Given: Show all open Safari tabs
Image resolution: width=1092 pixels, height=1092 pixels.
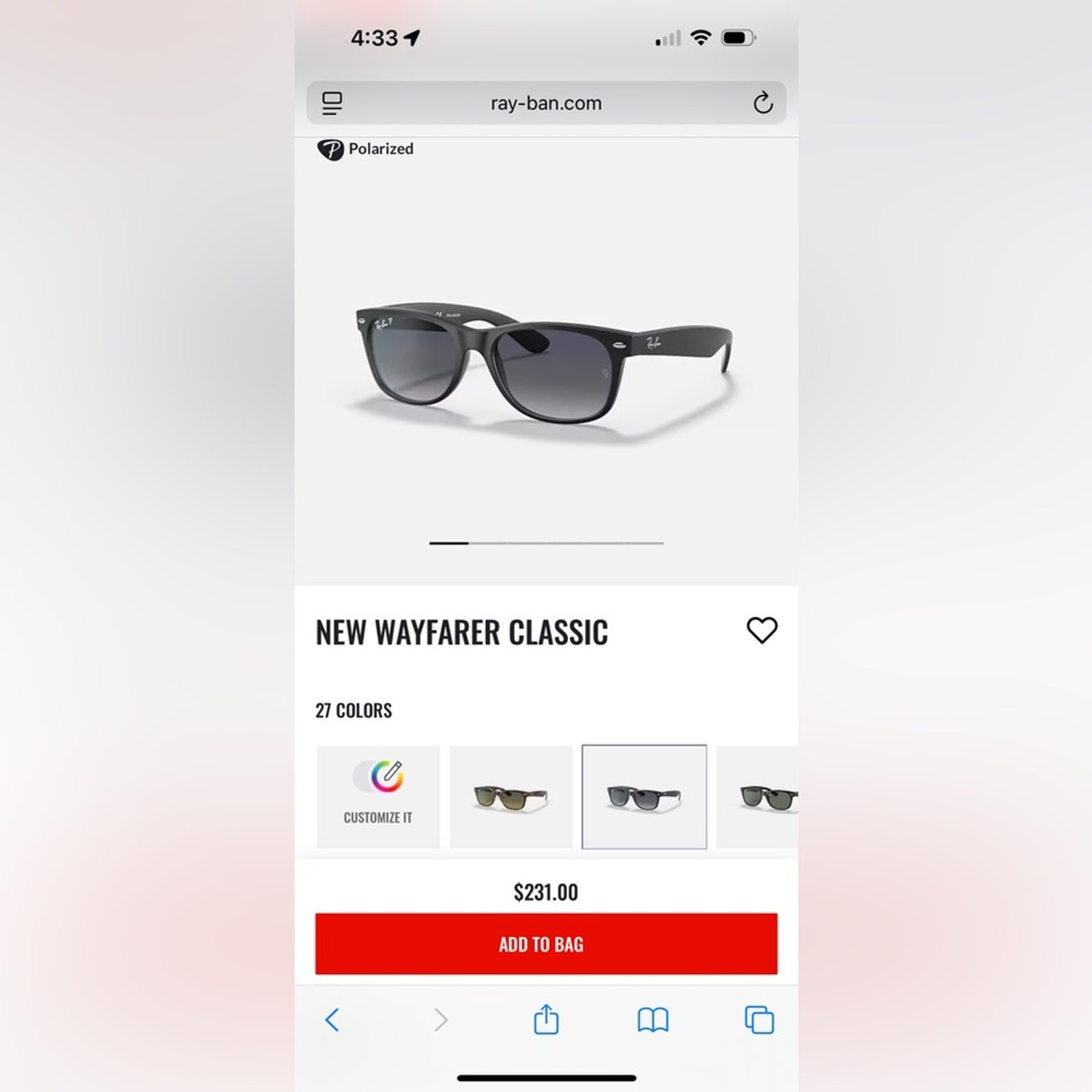Looking at the screenshot, I should point(759,1020).
